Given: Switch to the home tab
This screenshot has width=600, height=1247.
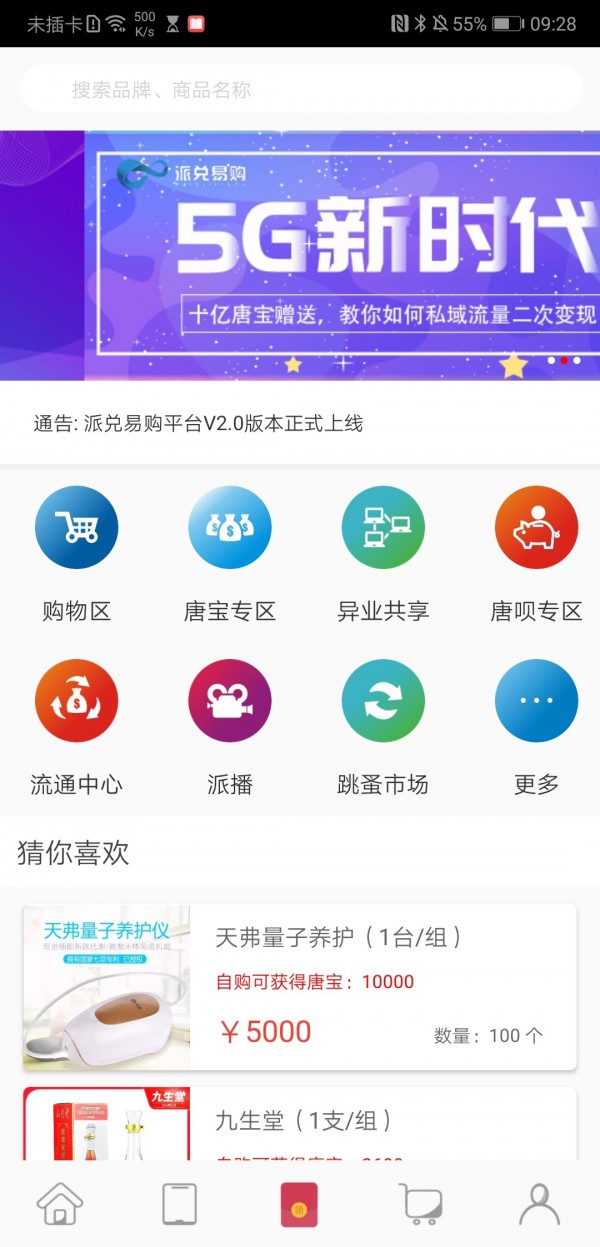Looking at the screenshot, I should pos(60,1204).
